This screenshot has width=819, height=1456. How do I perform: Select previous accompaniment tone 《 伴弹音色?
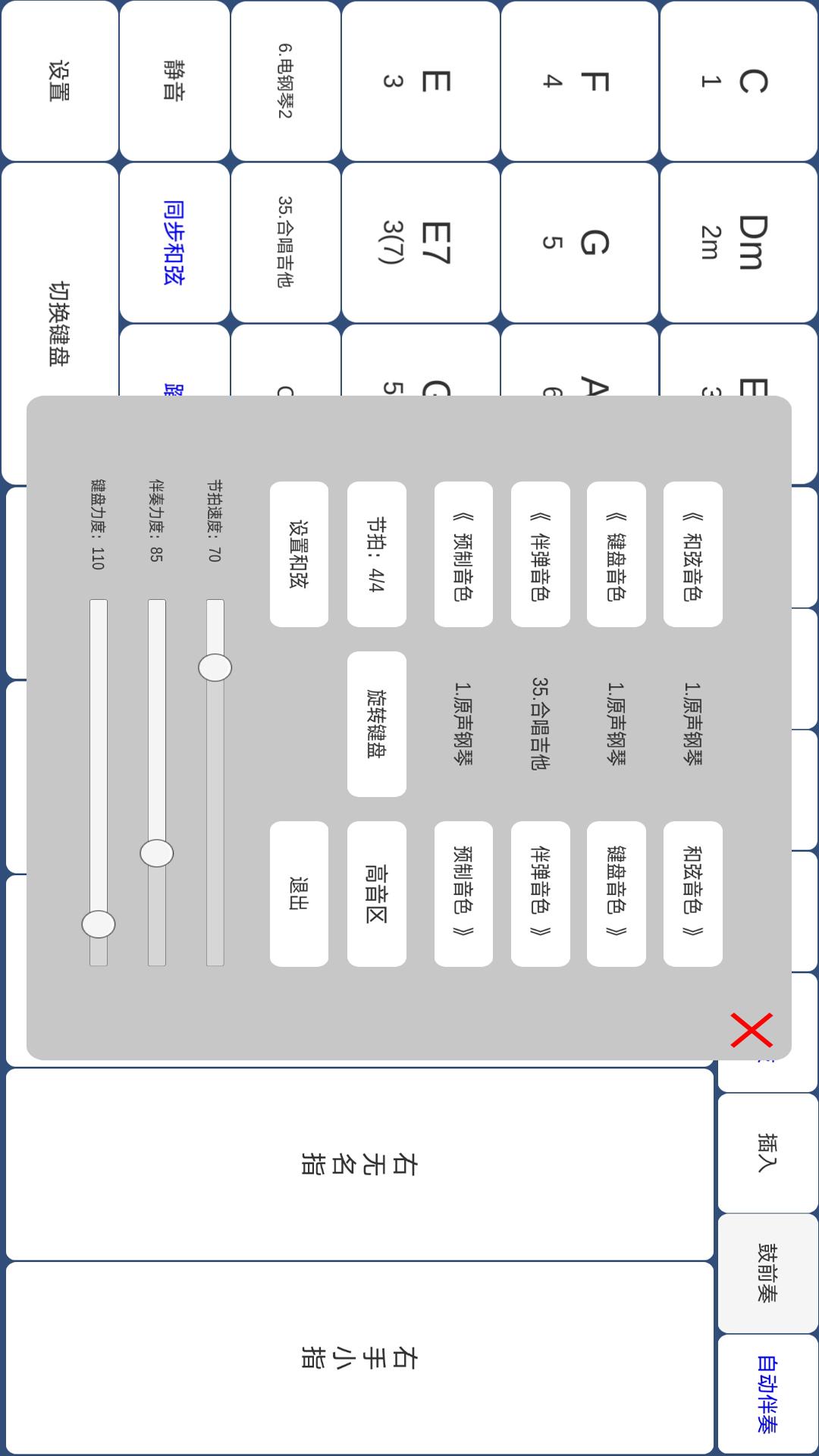click(540, 554)
